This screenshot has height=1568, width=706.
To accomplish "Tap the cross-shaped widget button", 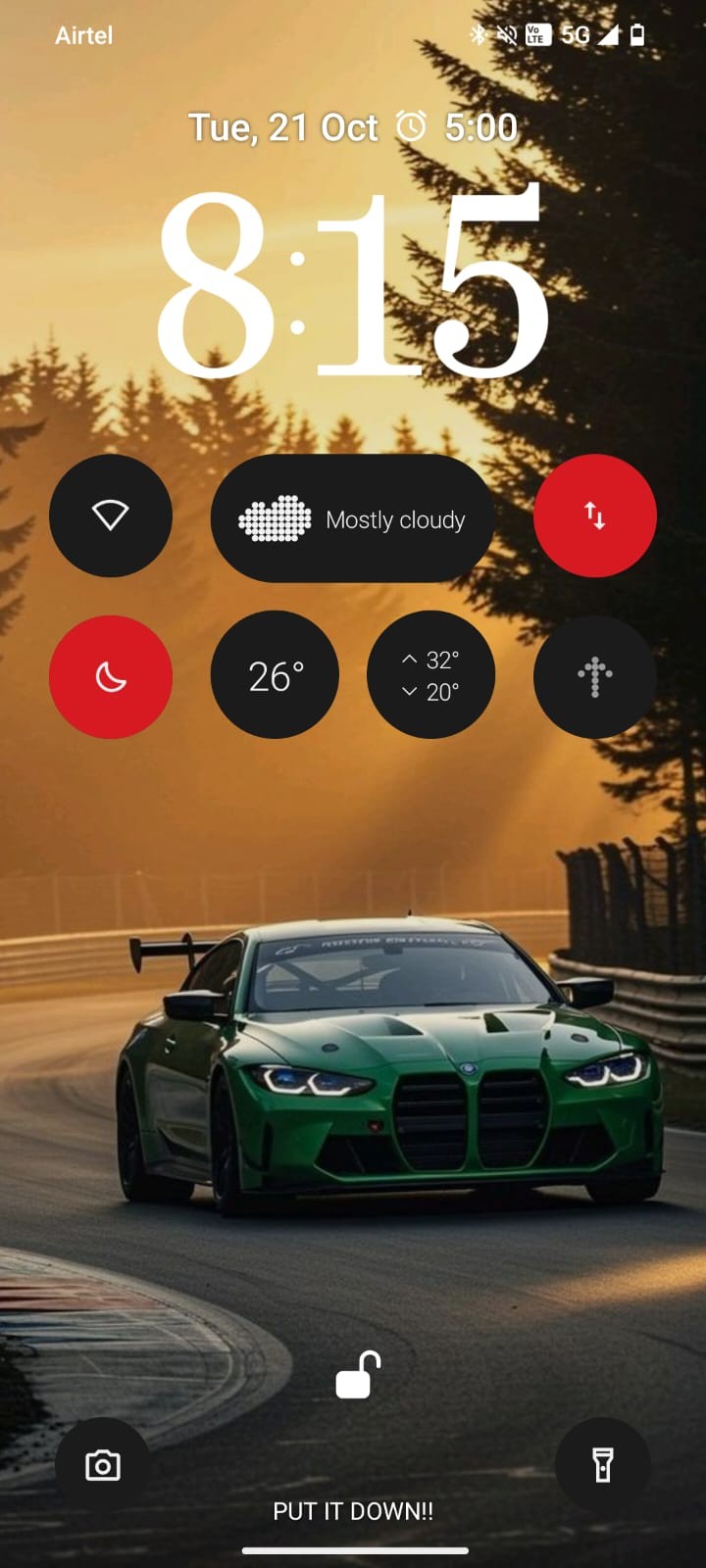I will [594, 676].
